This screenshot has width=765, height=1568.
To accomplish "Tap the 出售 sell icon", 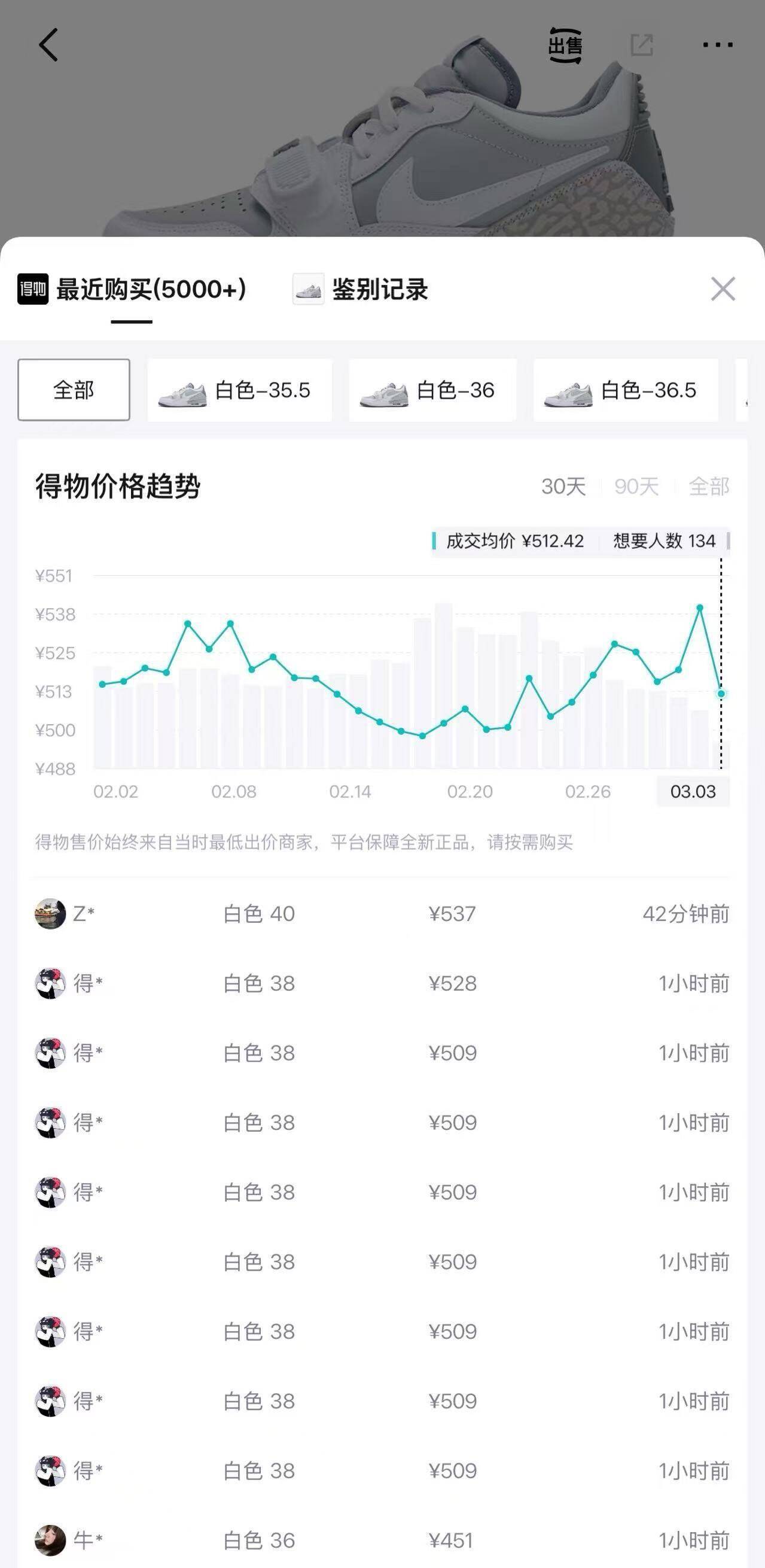I will (x=565, y=45).
